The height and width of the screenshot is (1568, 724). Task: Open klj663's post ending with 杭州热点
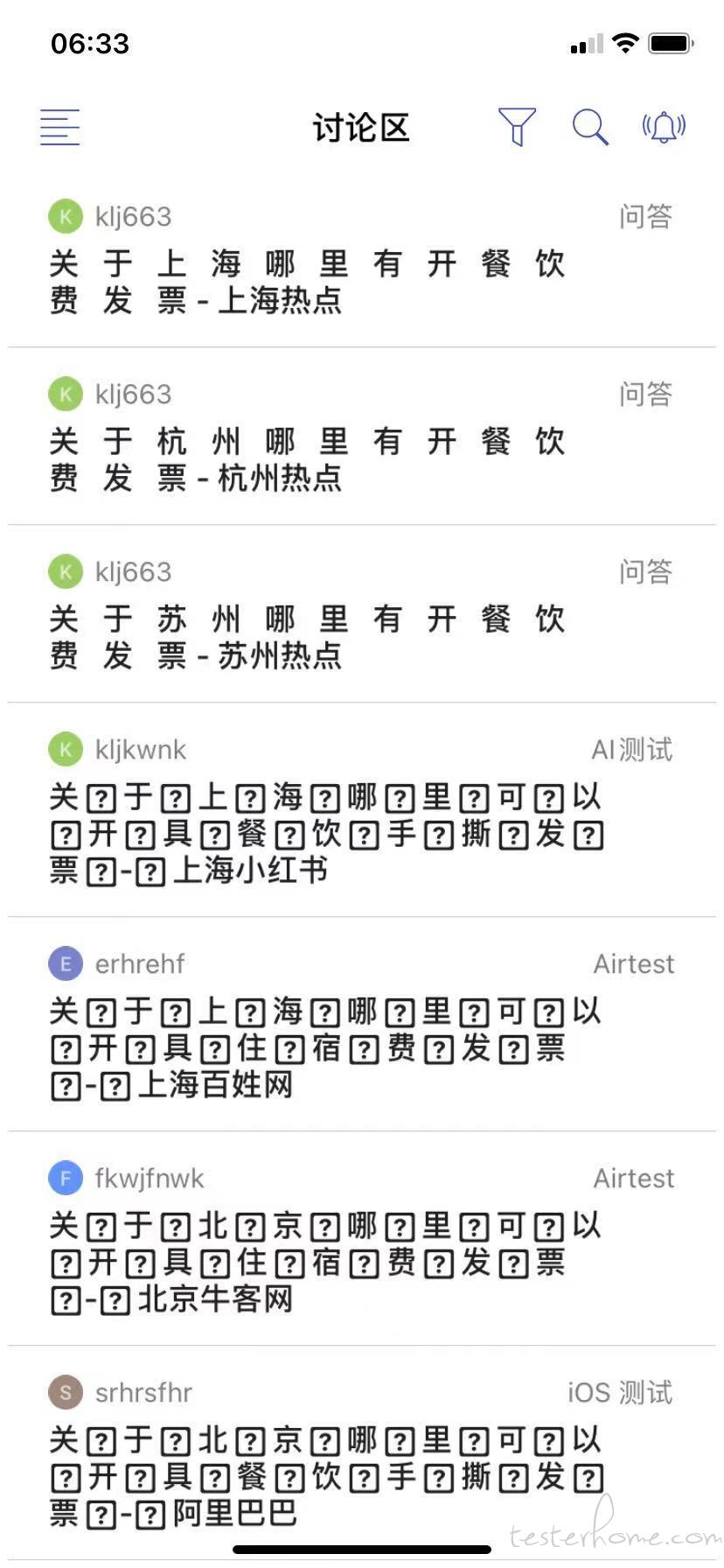(x=362, y=437)
